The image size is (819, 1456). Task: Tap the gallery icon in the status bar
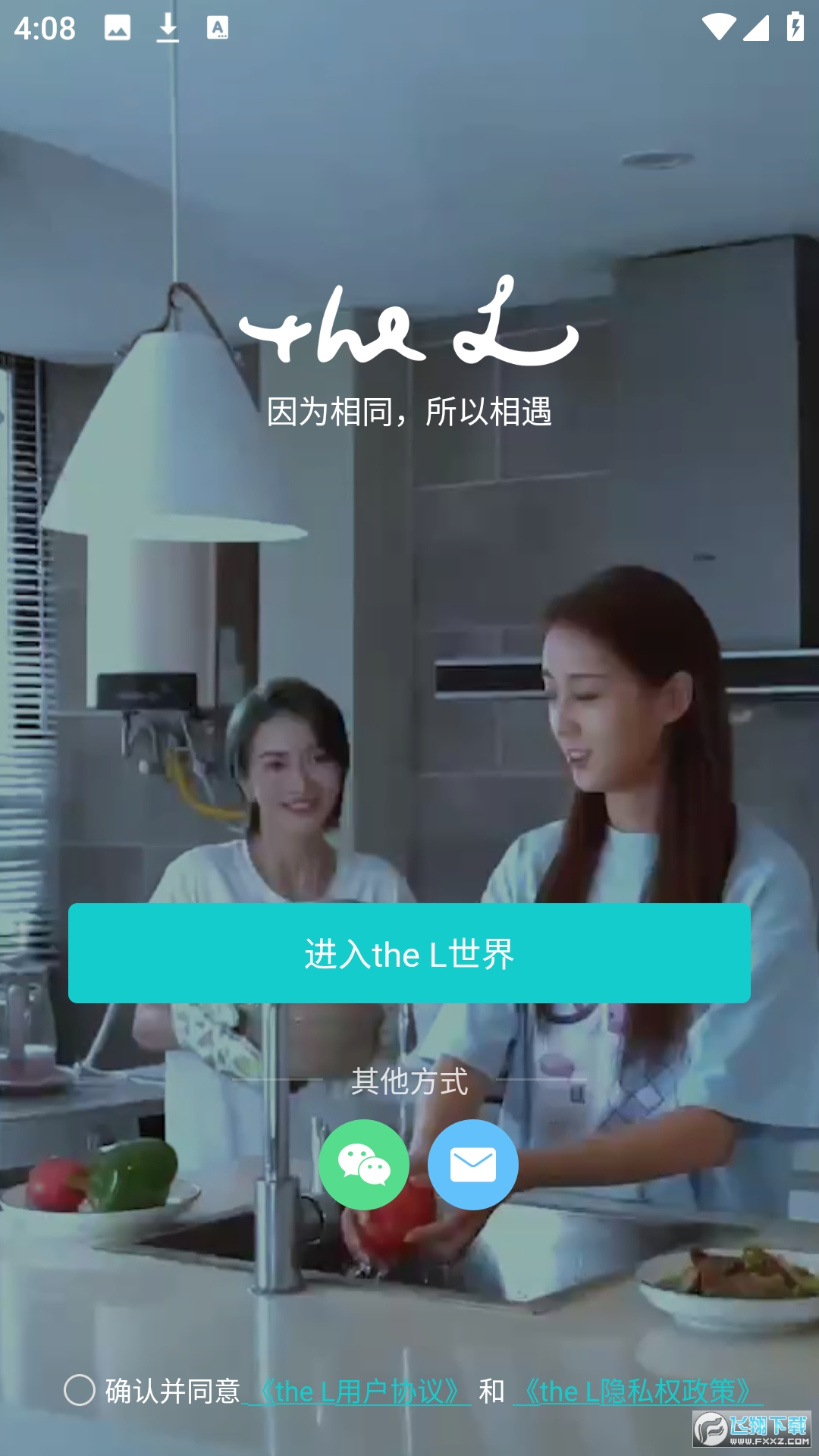point(118,27)
